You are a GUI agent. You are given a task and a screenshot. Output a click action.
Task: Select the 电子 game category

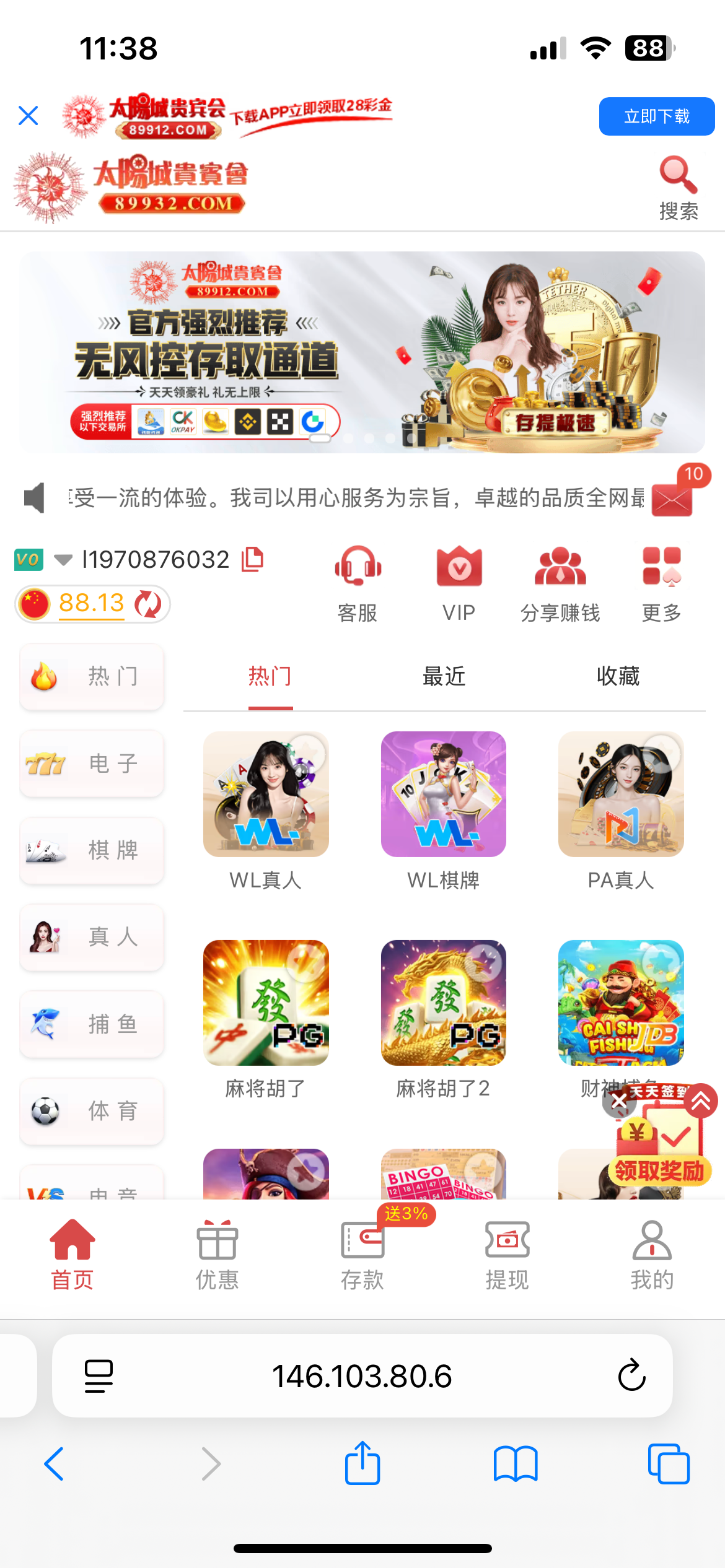tap(92, 764)
